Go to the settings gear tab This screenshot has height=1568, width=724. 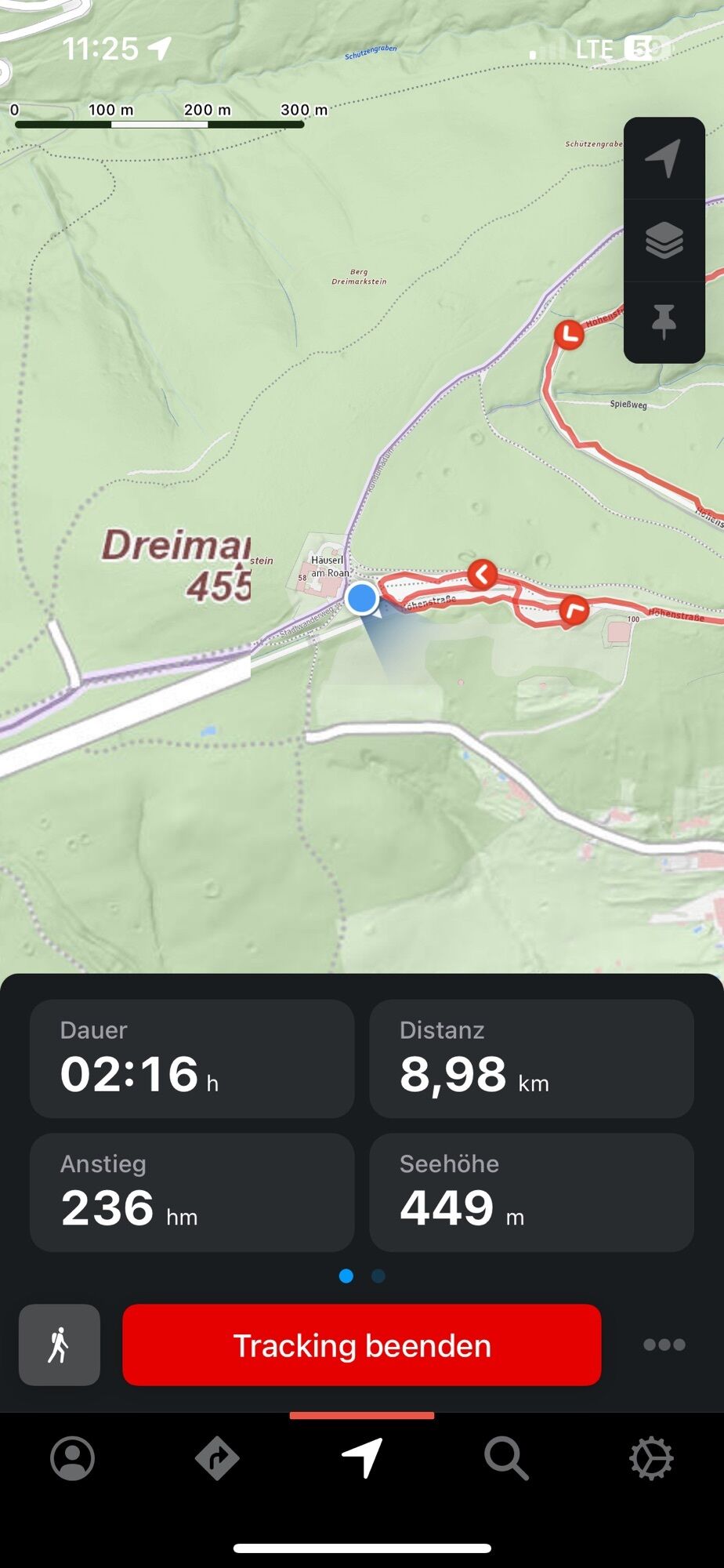pyautogui.click(x=651, y=1459)
